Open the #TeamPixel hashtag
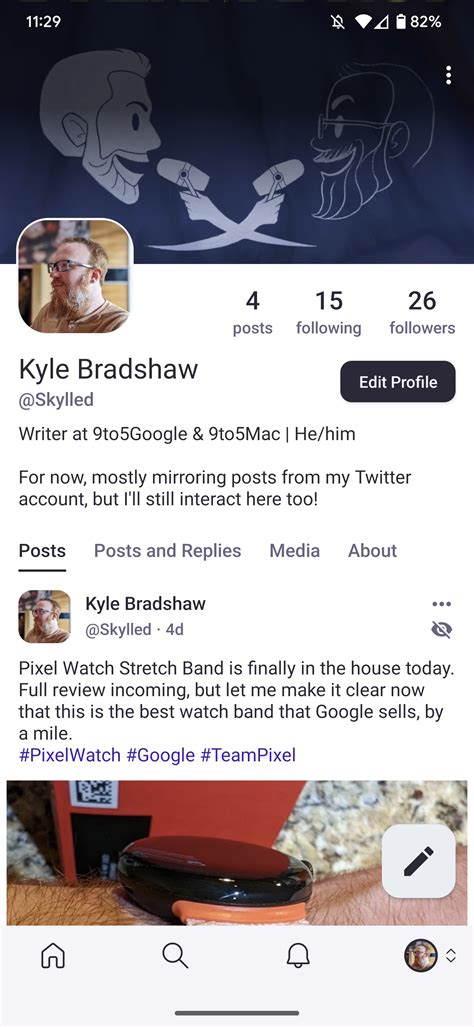Screen dimensions: 474x1027 click(248, 755)
